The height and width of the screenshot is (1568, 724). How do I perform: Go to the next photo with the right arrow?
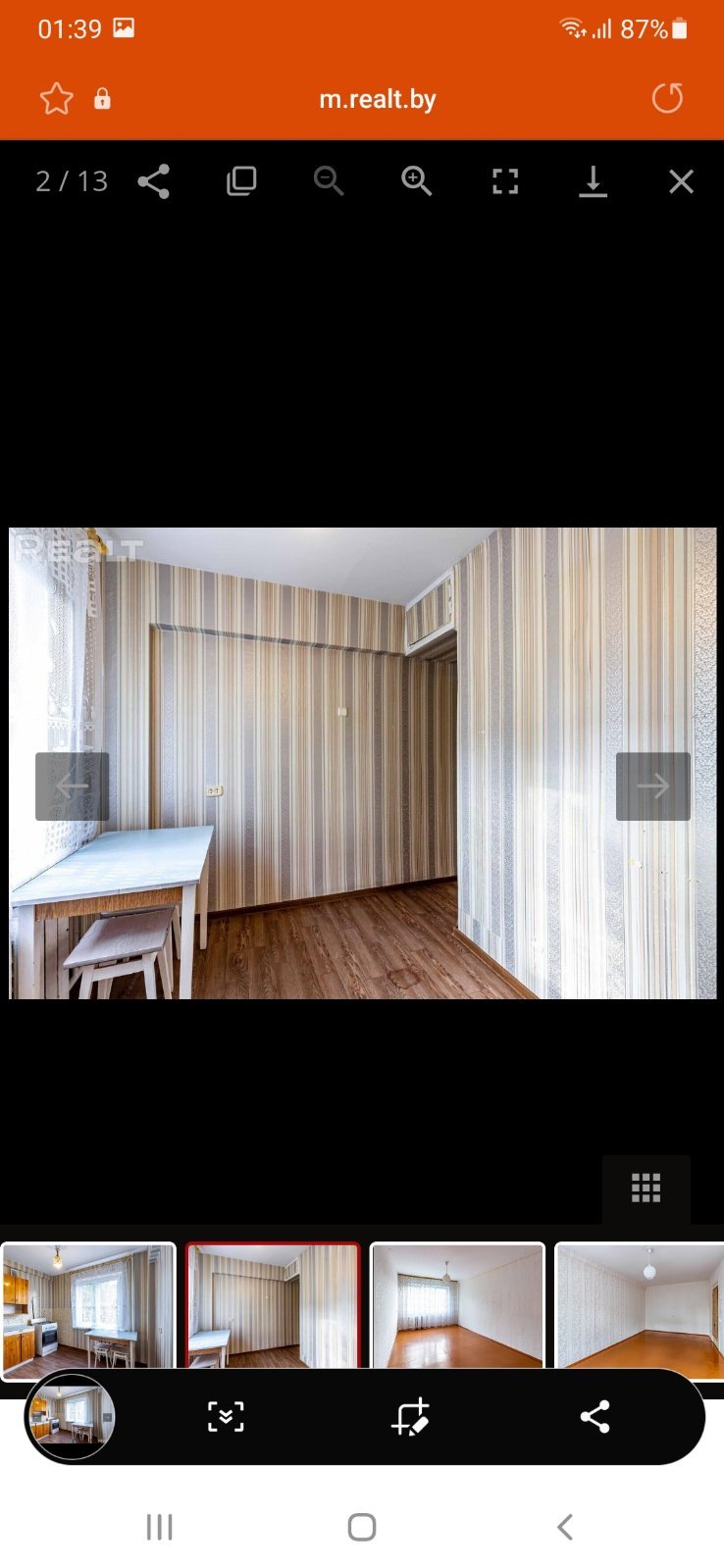point(653,786)
